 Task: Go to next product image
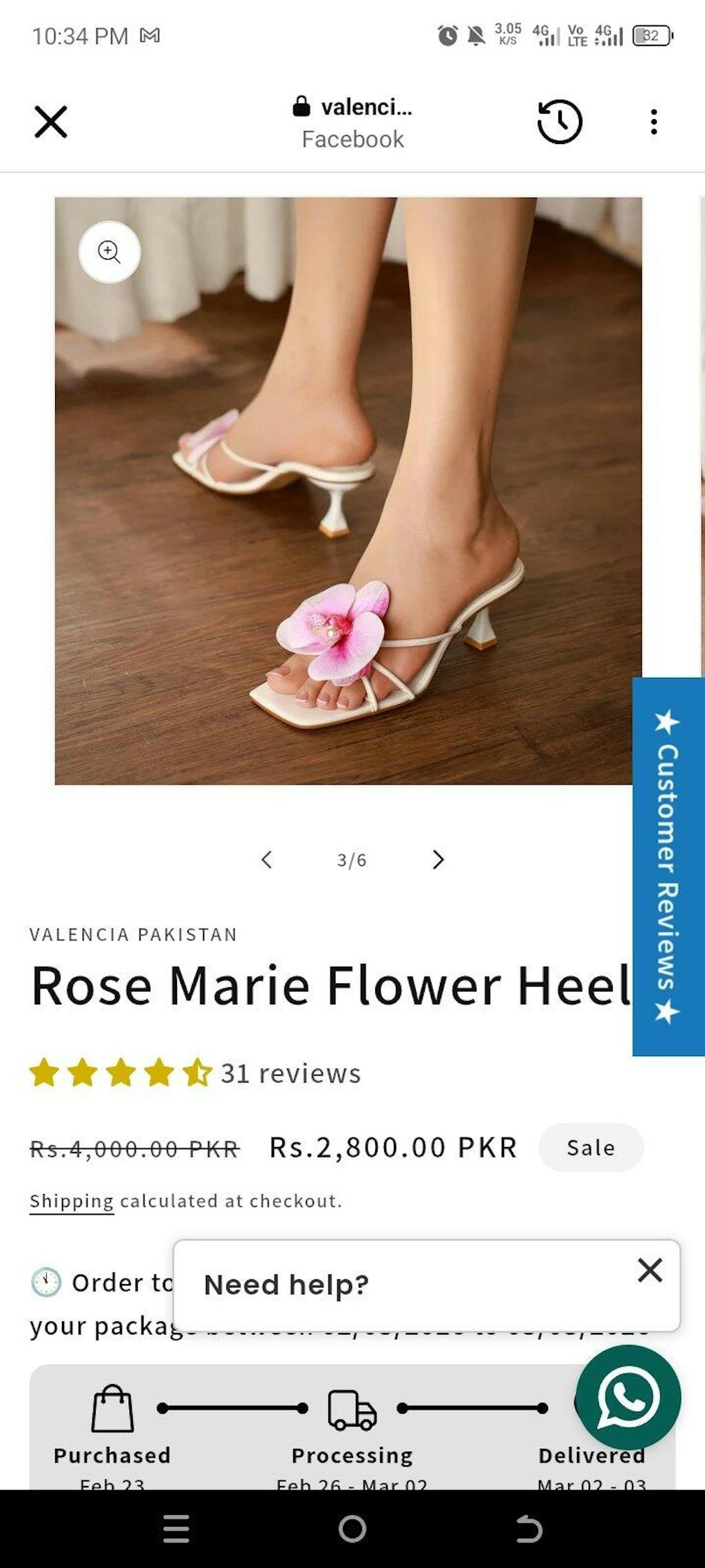(x=439, y=859)
